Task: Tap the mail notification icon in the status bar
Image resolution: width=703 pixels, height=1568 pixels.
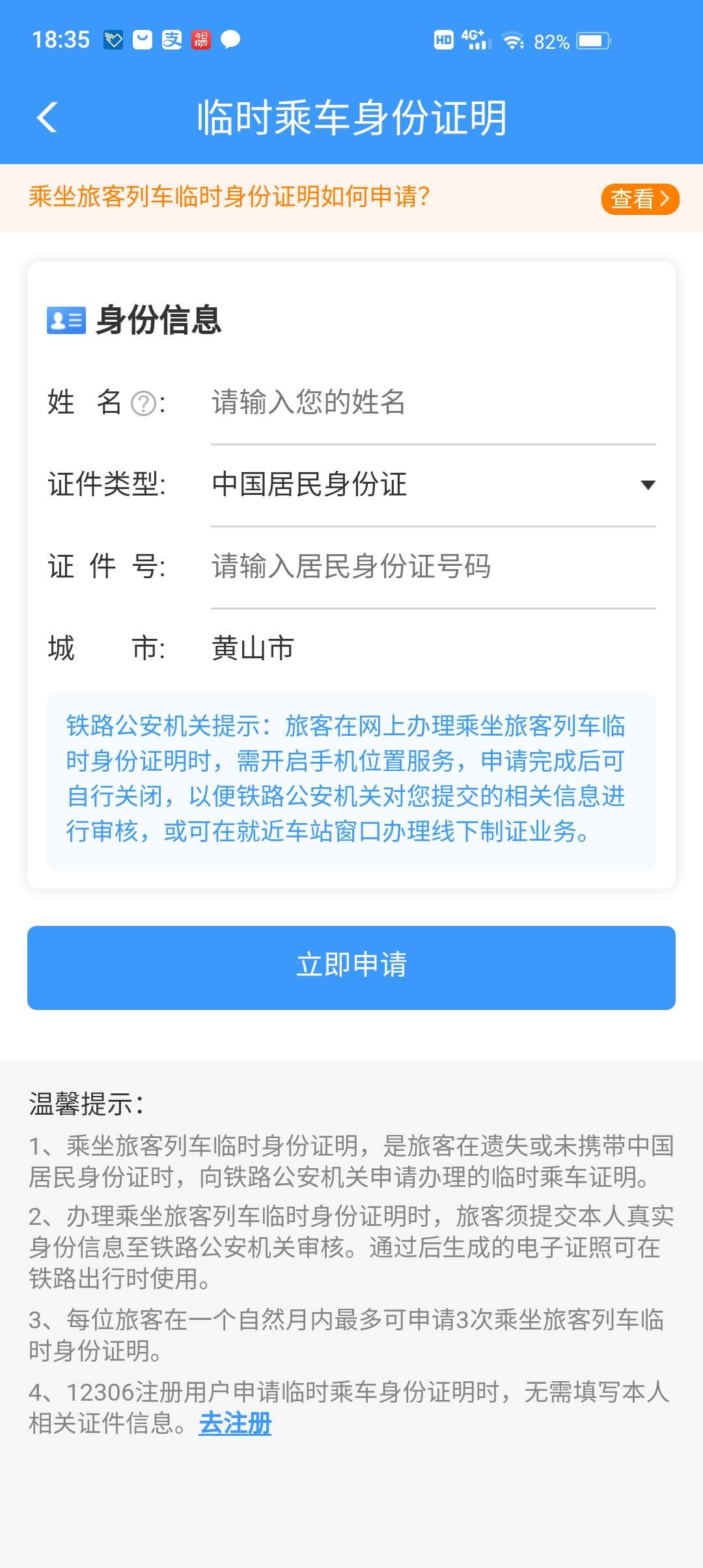Action: pyautogui.click(x=143, y=40)
